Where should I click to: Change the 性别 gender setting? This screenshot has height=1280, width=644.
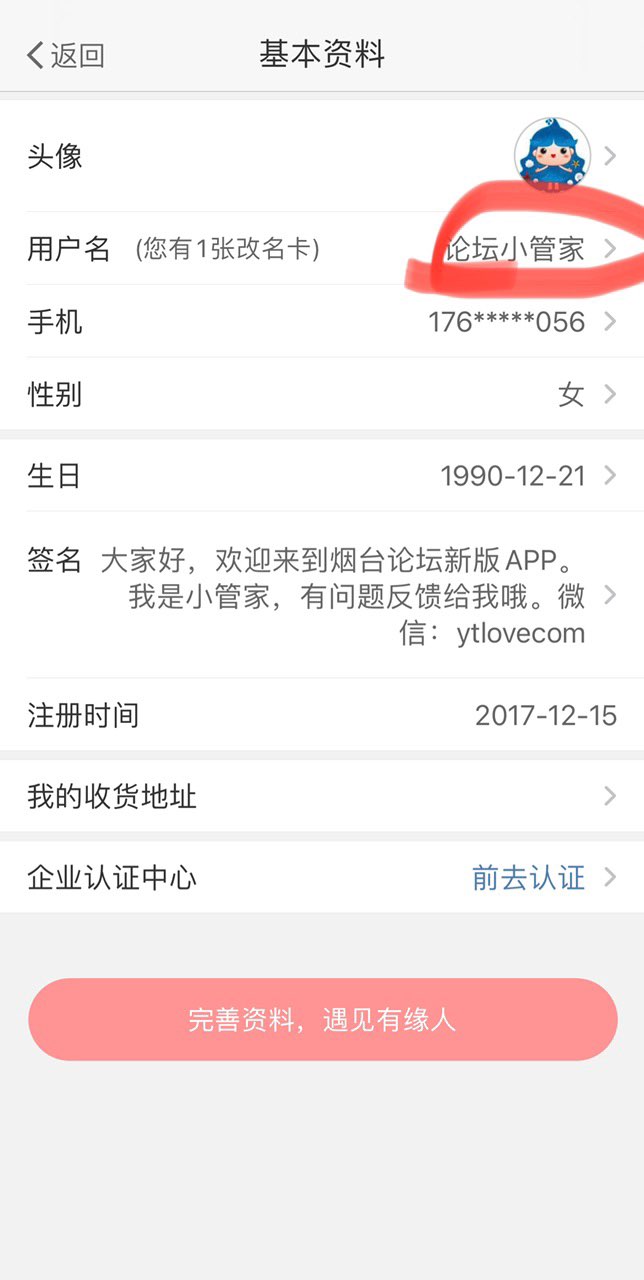coord(320,395)
